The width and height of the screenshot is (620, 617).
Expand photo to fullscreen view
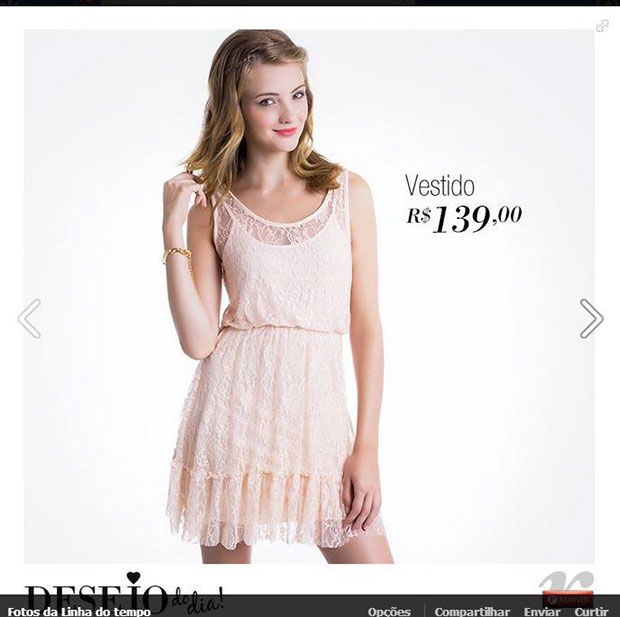click(x=602, y=26)
